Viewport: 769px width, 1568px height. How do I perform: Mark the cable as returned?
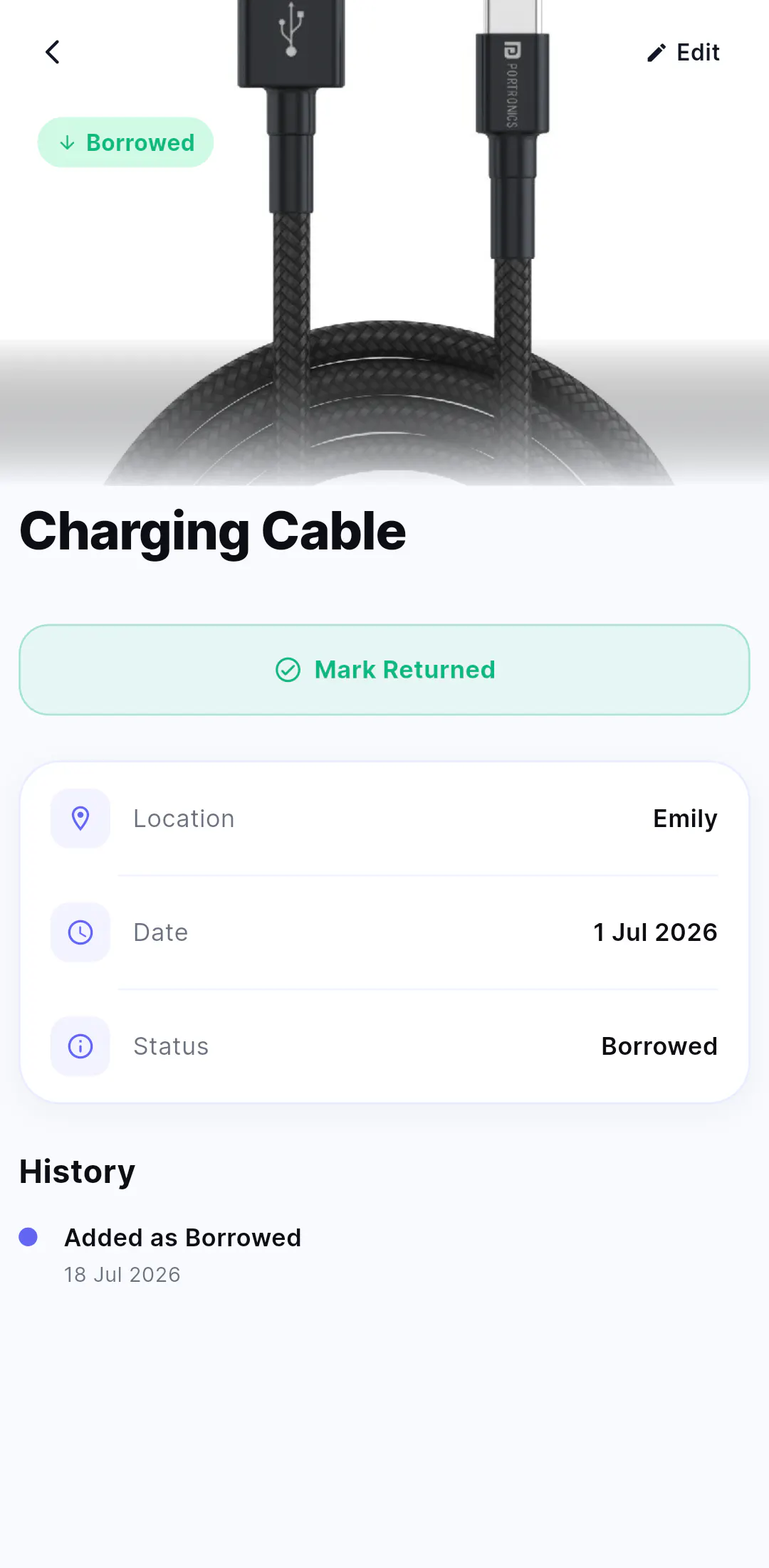pos(384,670)
